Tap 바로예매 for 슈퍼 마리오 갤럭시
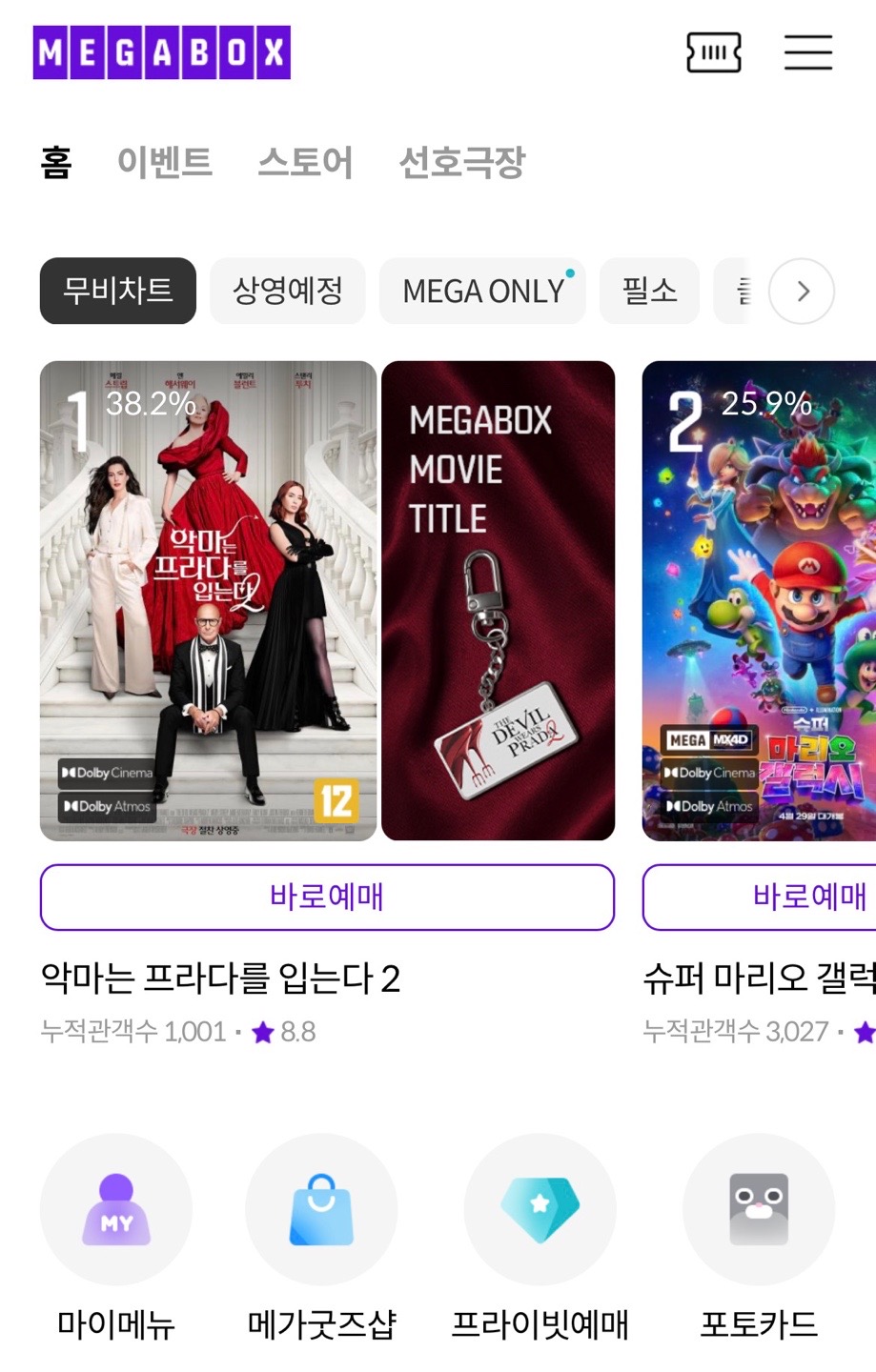The width and height of the screenshot is (876, 1372). pyautogui.click(x=760, y=897)
